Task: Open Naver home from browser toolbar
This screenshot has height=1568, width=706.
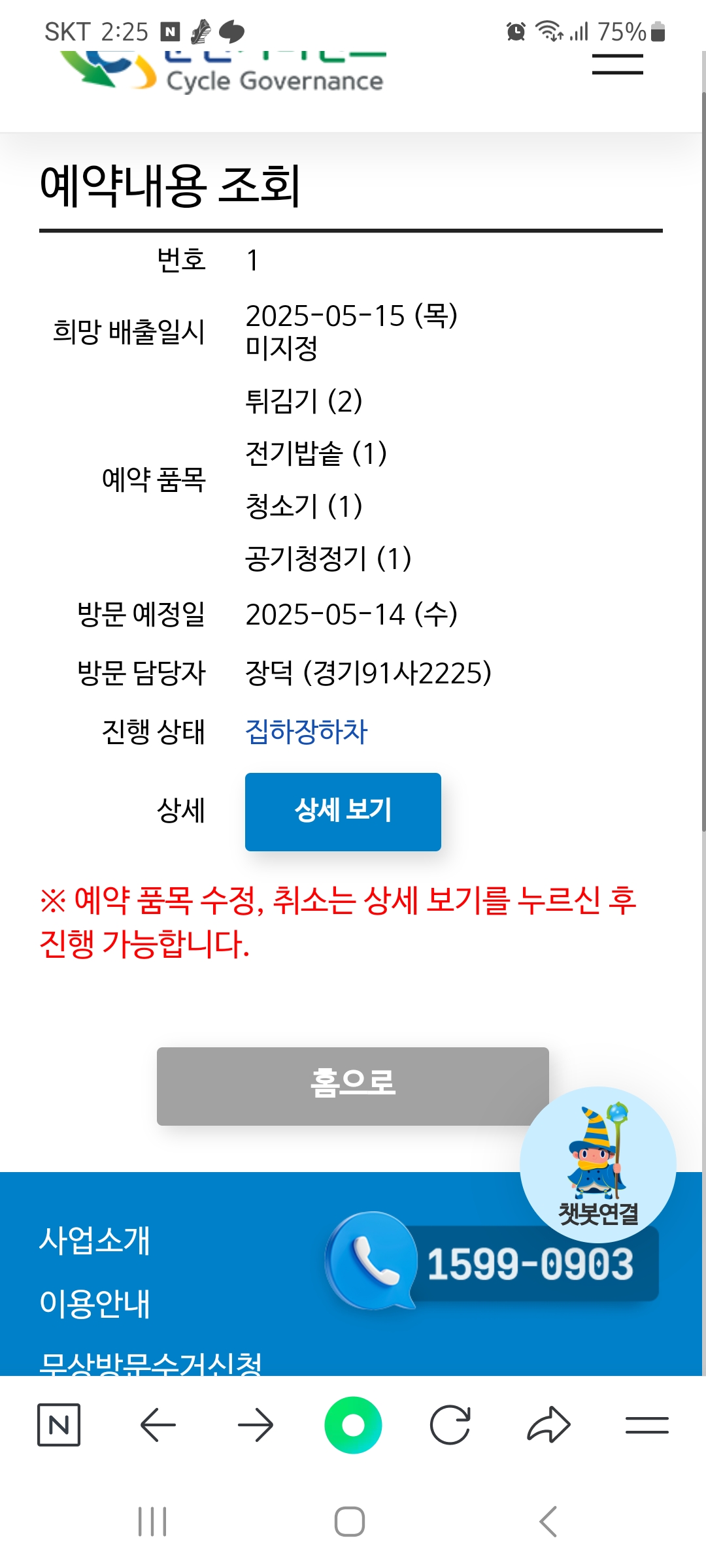Action: pyautogui.click(x=59, y=1424)
